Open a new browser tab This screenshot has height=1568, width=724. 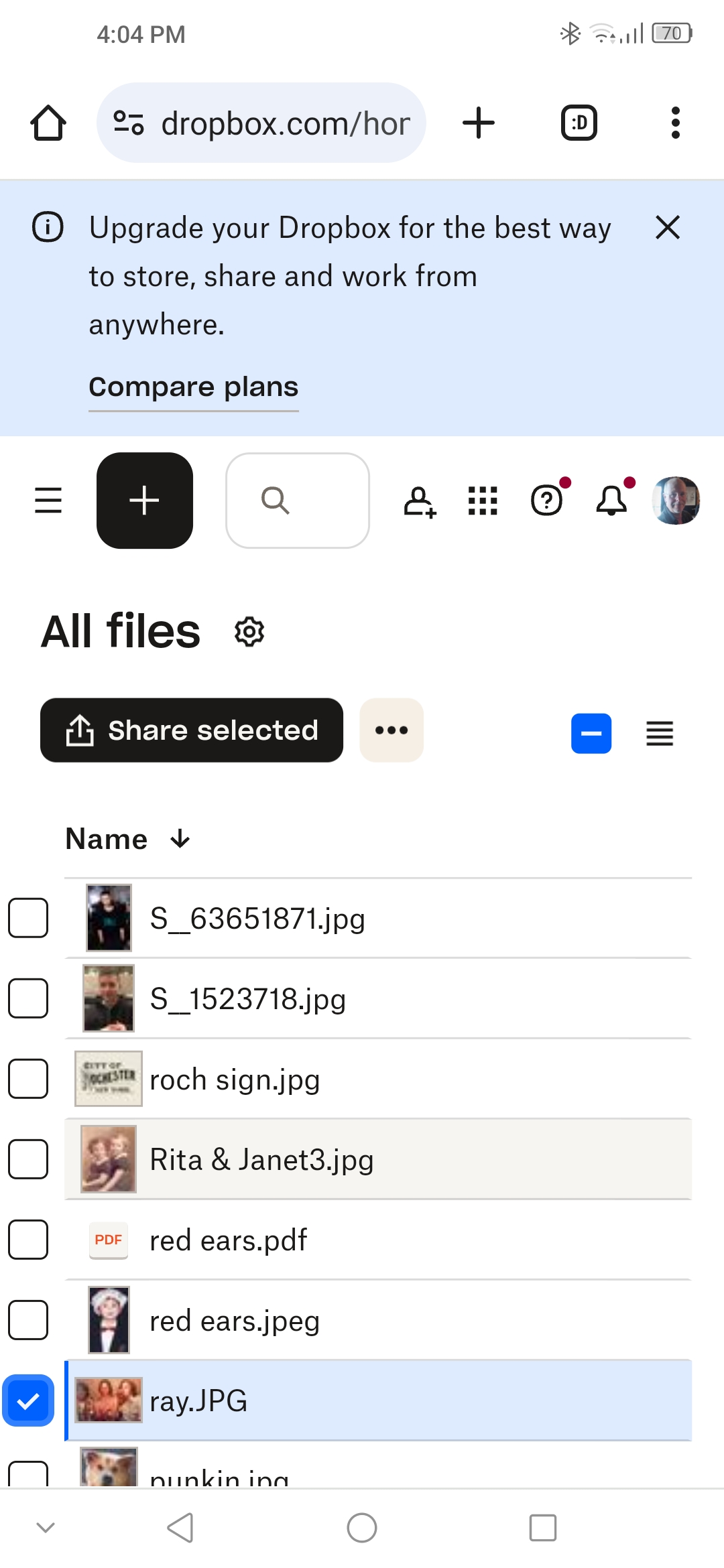479,123
